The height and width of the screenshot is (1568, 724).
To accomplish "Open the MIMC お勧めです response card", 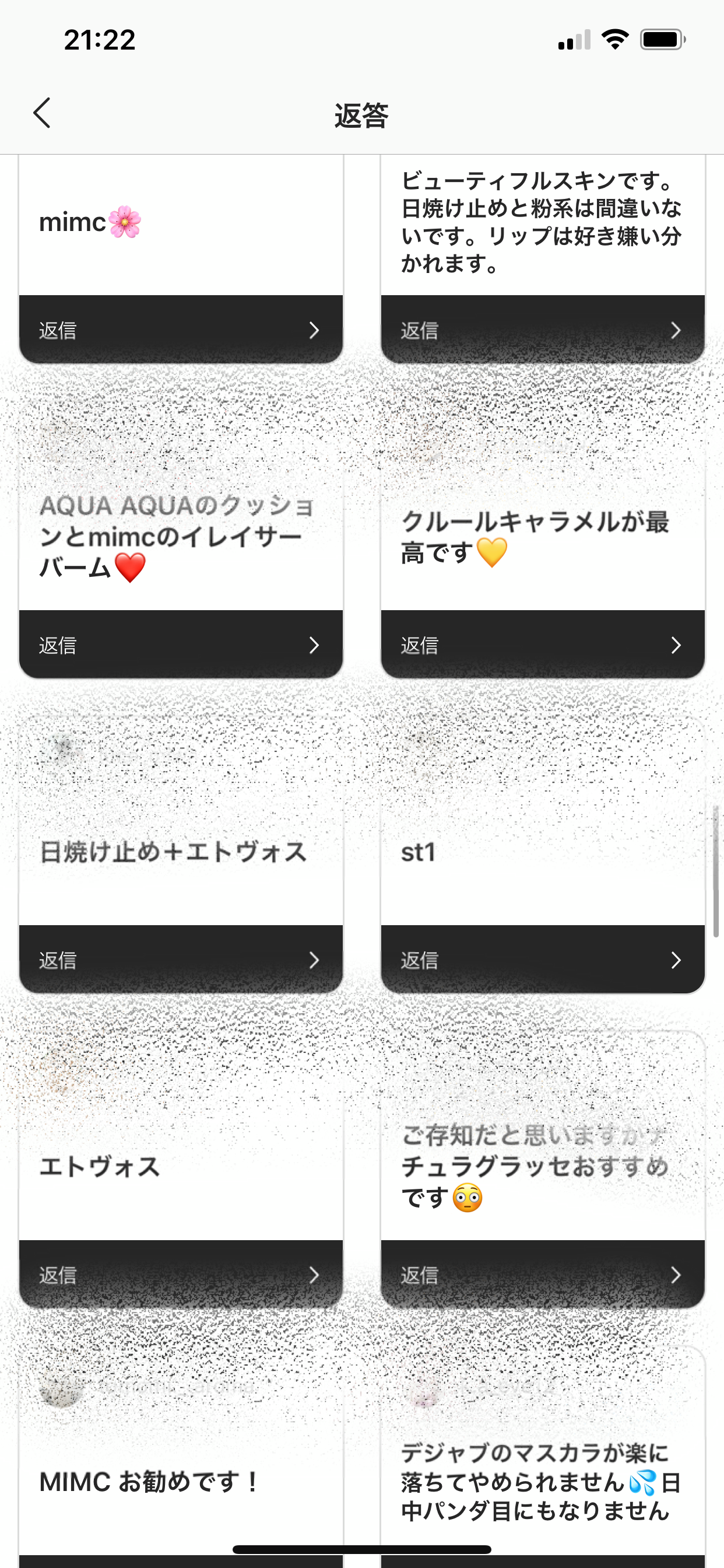I will [x=181, y=1482].
